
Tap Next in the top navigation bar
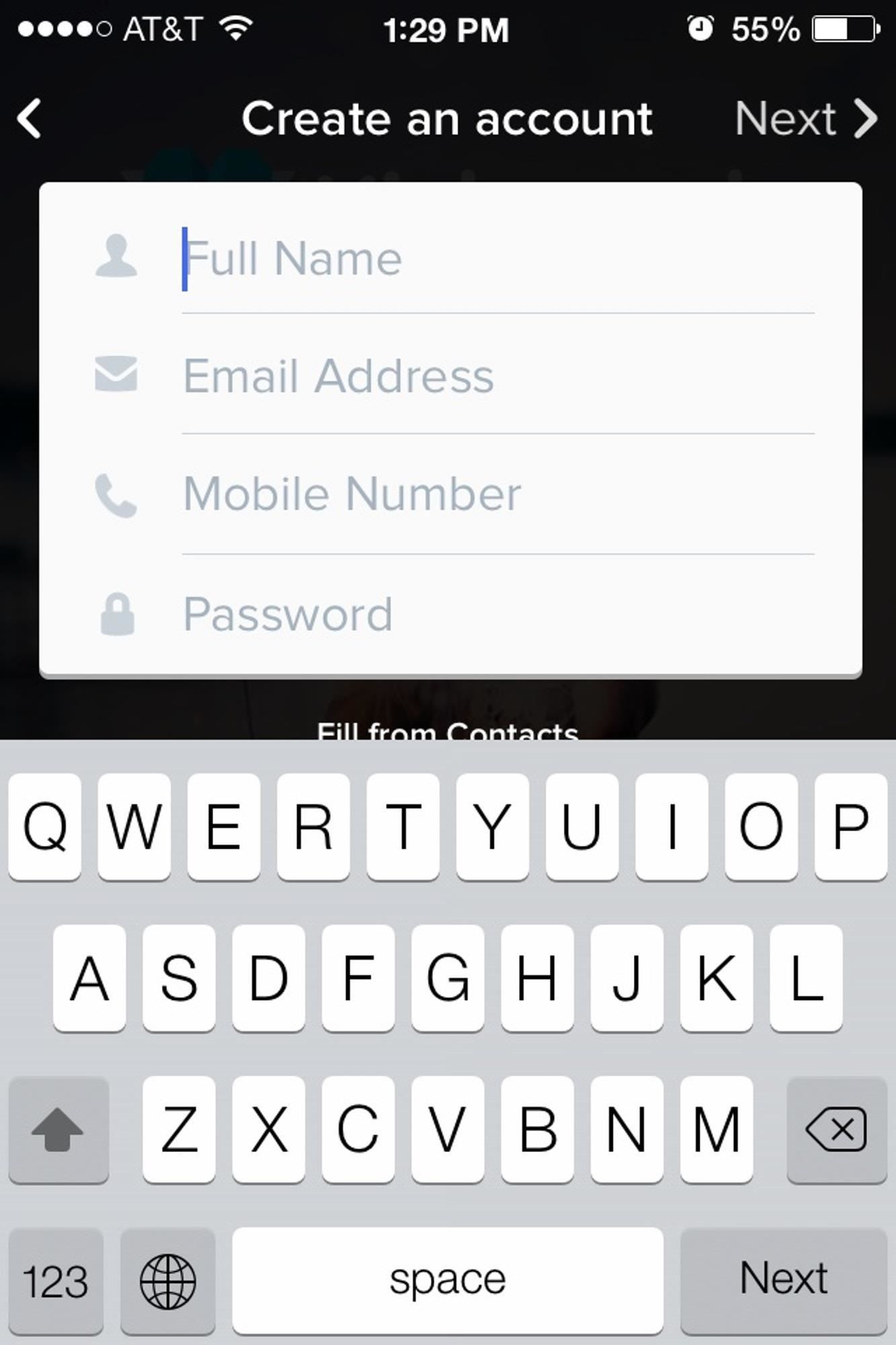(805, 118)
